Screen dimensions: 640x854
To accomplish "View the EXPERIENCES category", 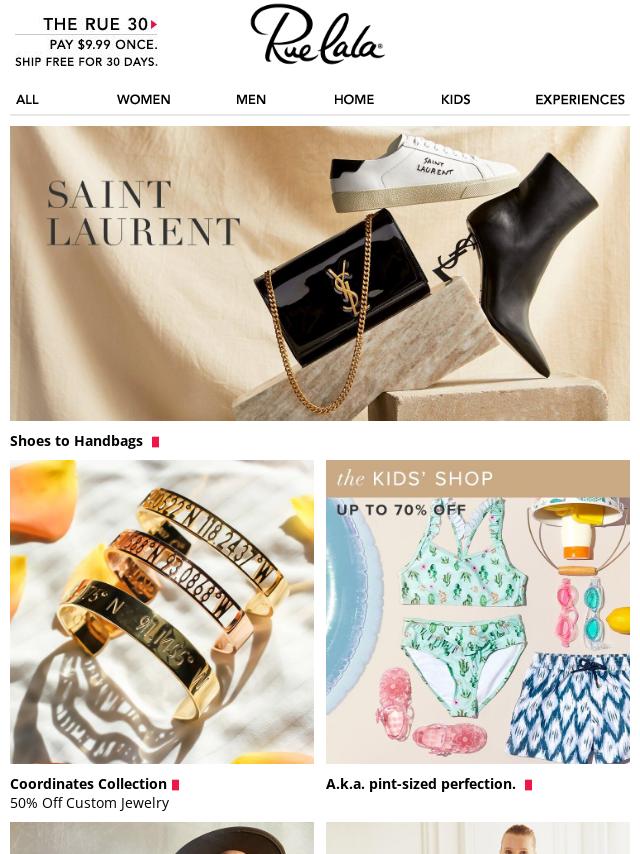I will click(x=579, y=99).
